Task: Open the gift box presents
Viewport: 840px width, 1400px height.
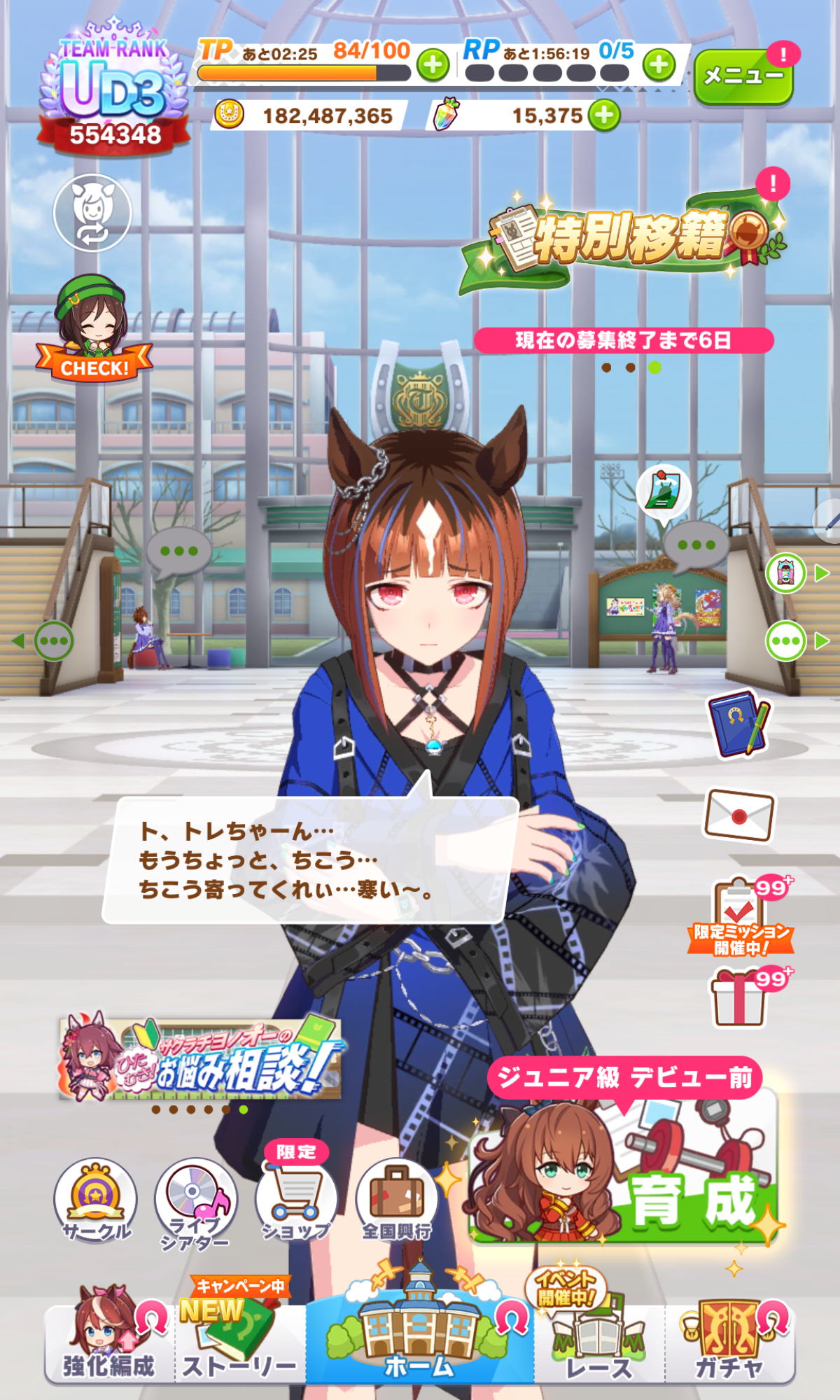Action: click(739, 999)
